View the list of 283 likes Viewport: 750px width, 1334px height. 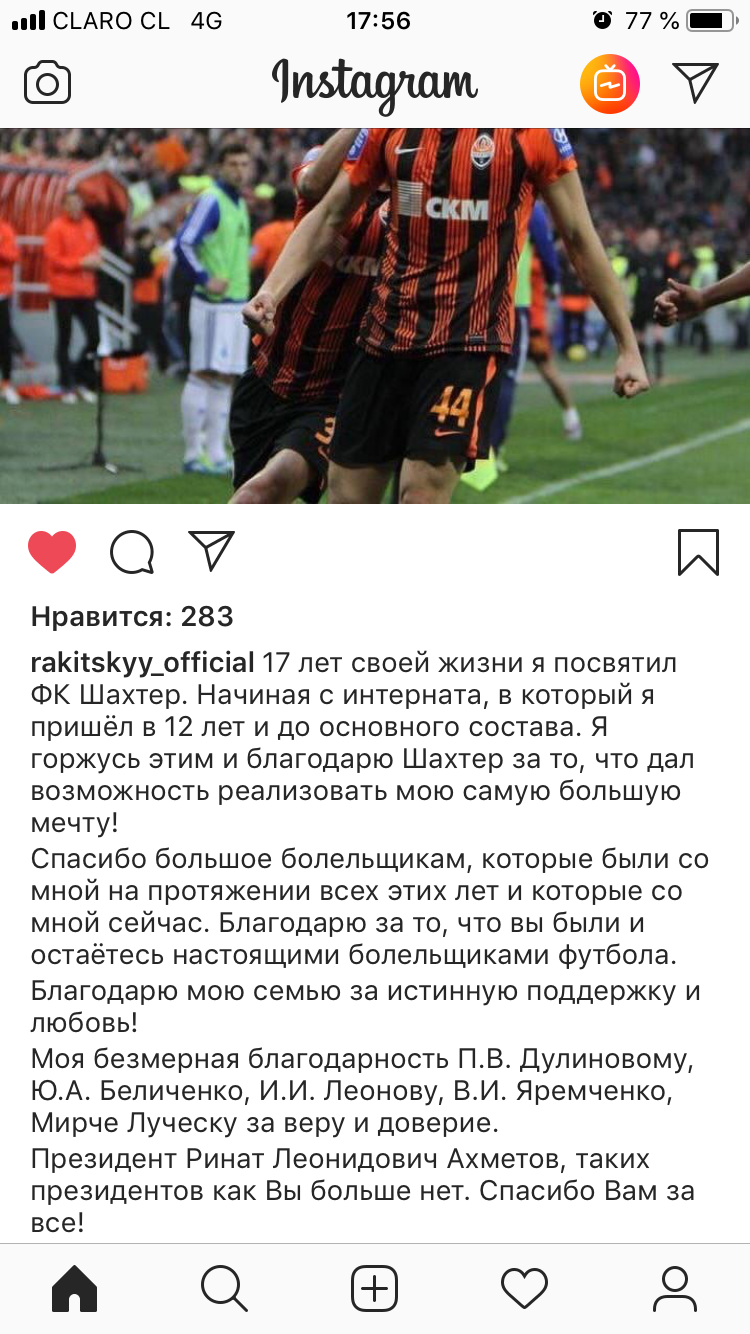pos(132,617)
